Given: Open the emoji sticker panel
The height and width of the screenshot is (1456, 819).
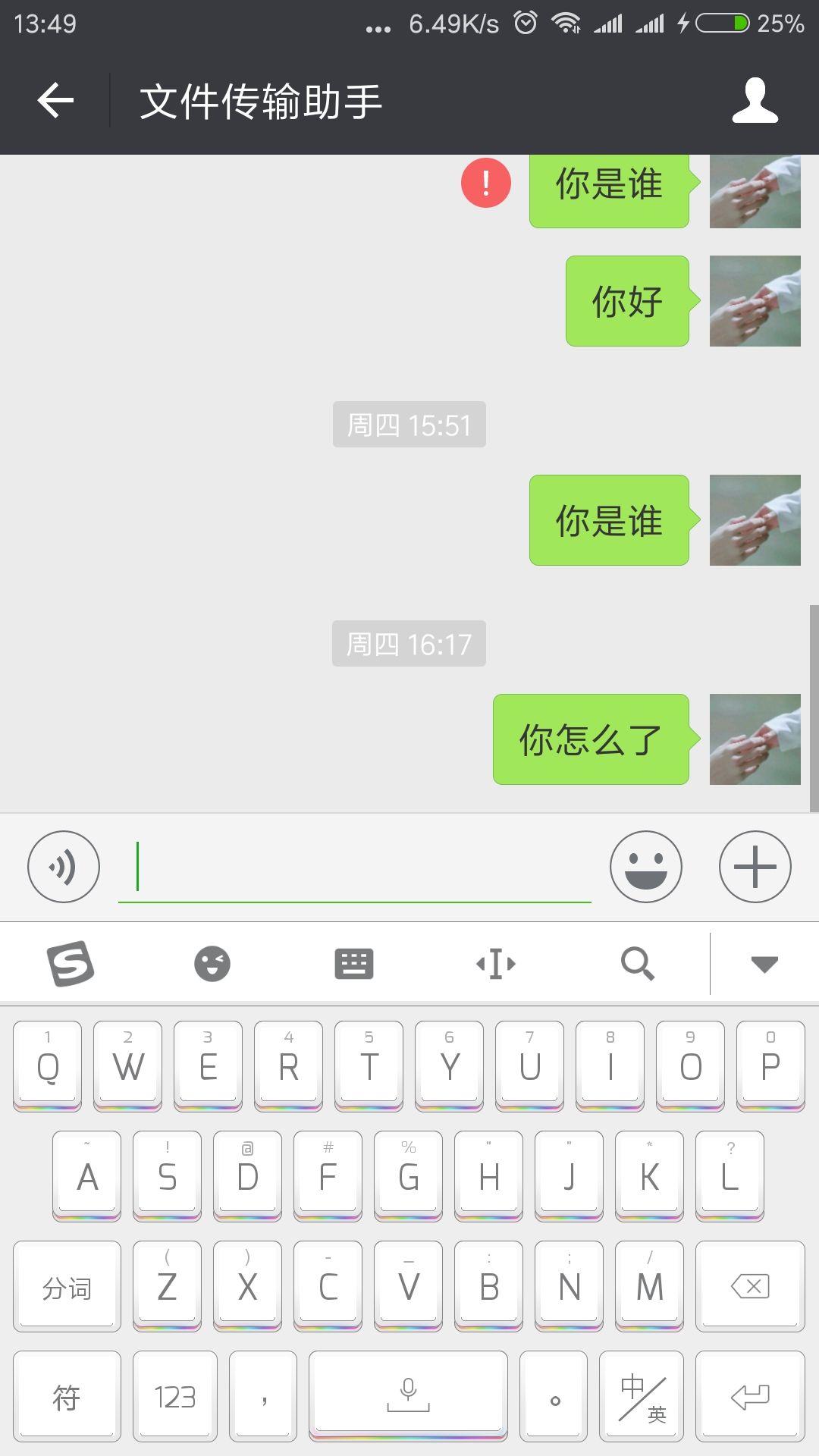Looking at the screenshot, I should (645, 867).
